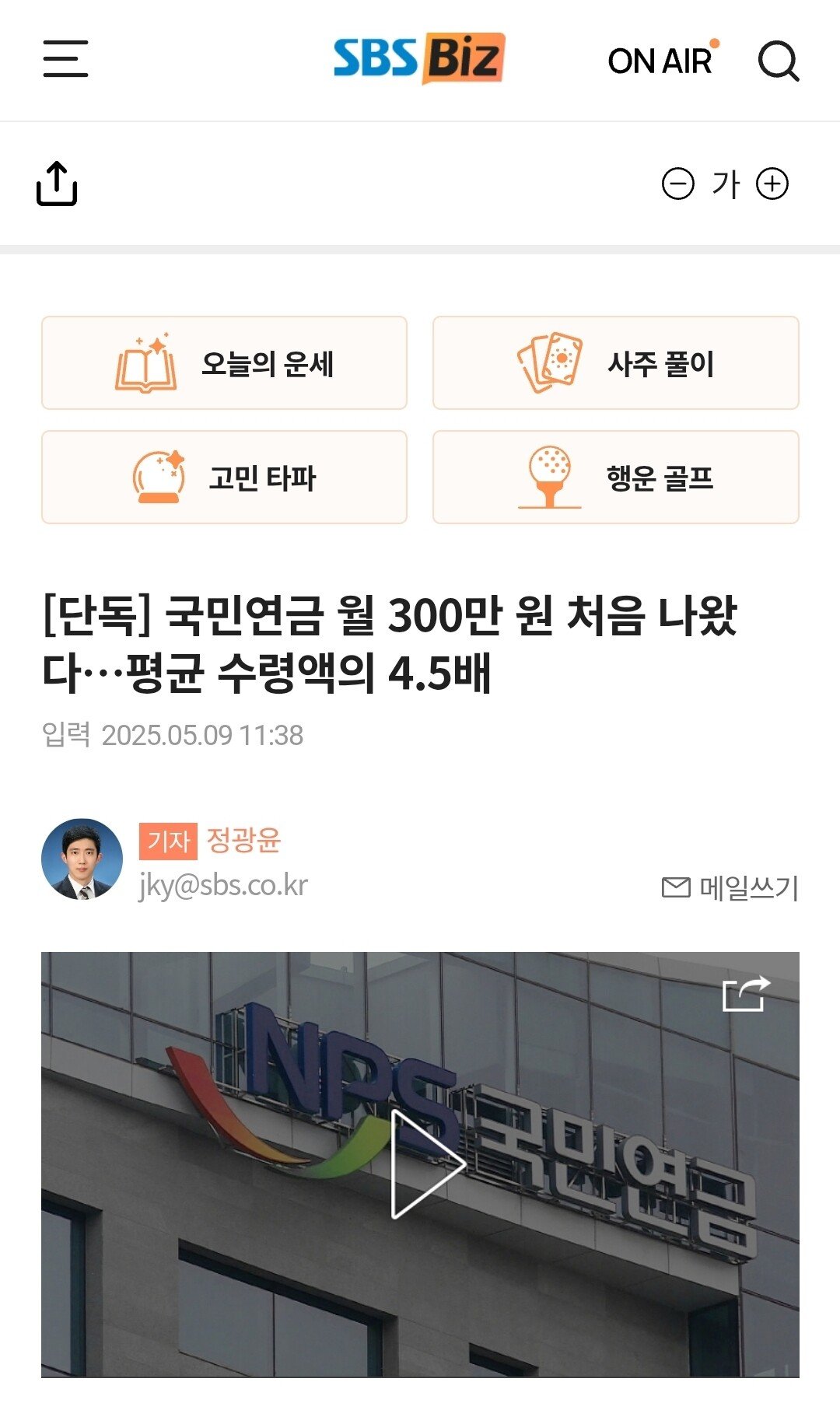Tap 메일쓰기 to email the reporter
The height and width of the screenshot is (1417, 840).
[730, 887]
